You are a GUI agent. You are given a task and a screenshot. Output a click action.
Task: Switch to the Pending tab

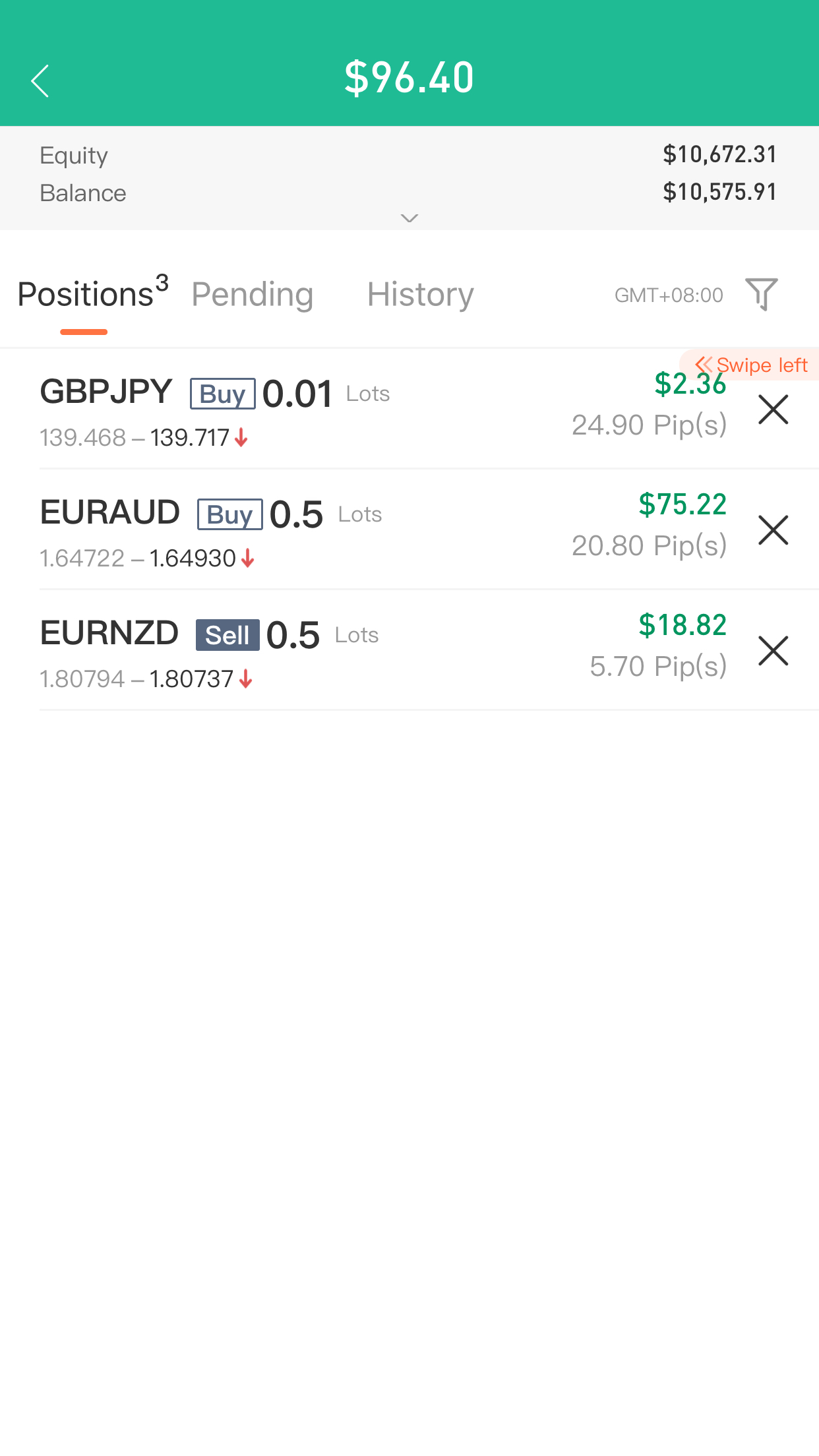click(253, 294)
